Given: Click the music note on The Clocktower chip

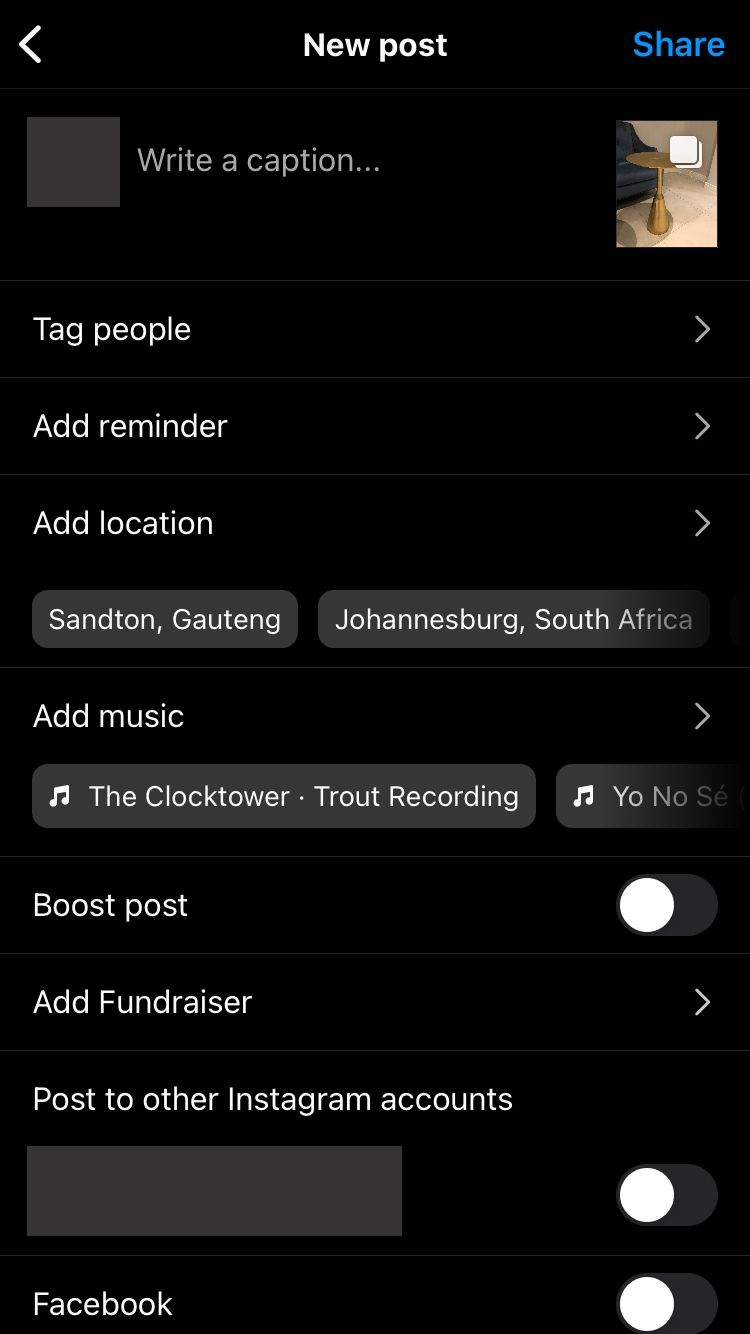Looking at the screenshot, I should (60, 796).
